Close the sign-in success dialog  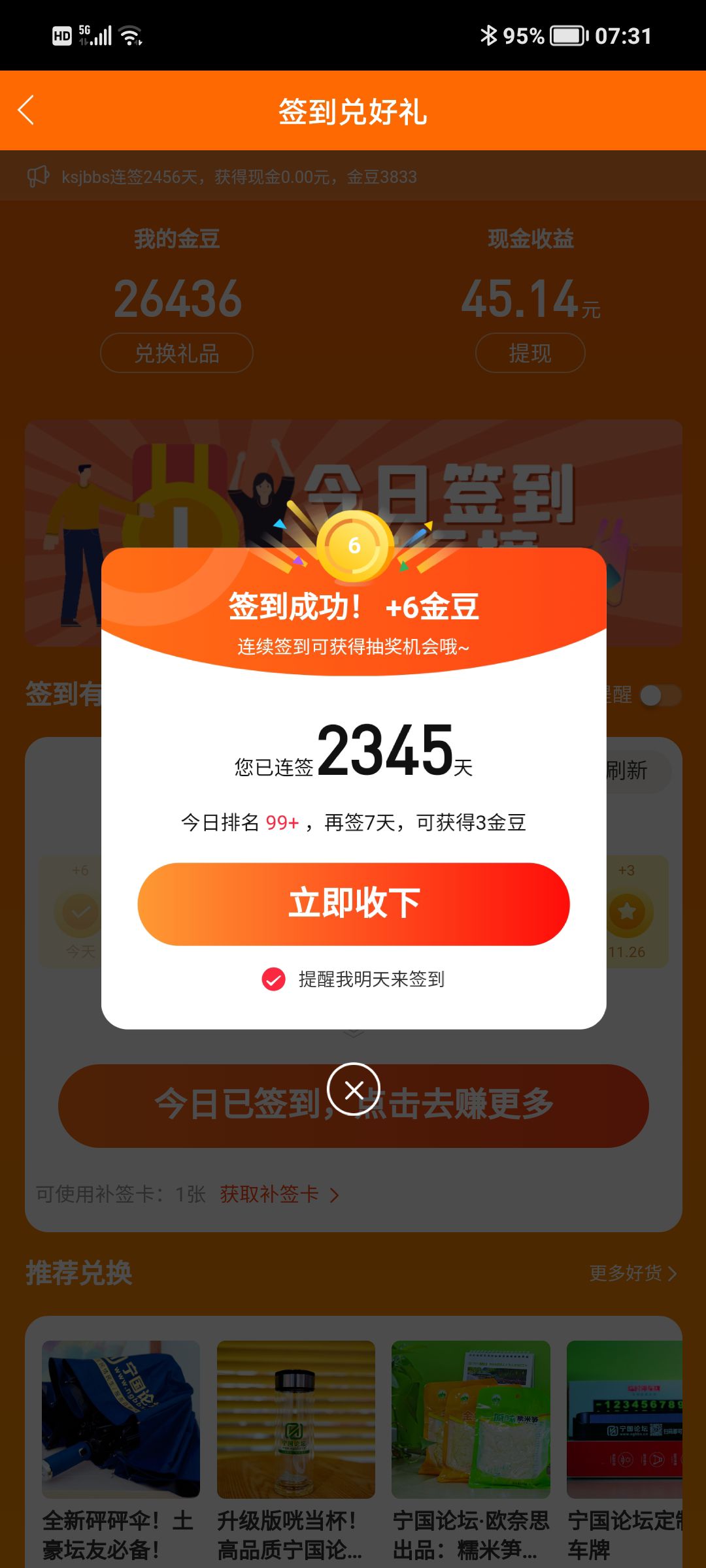coord(354,1089)
